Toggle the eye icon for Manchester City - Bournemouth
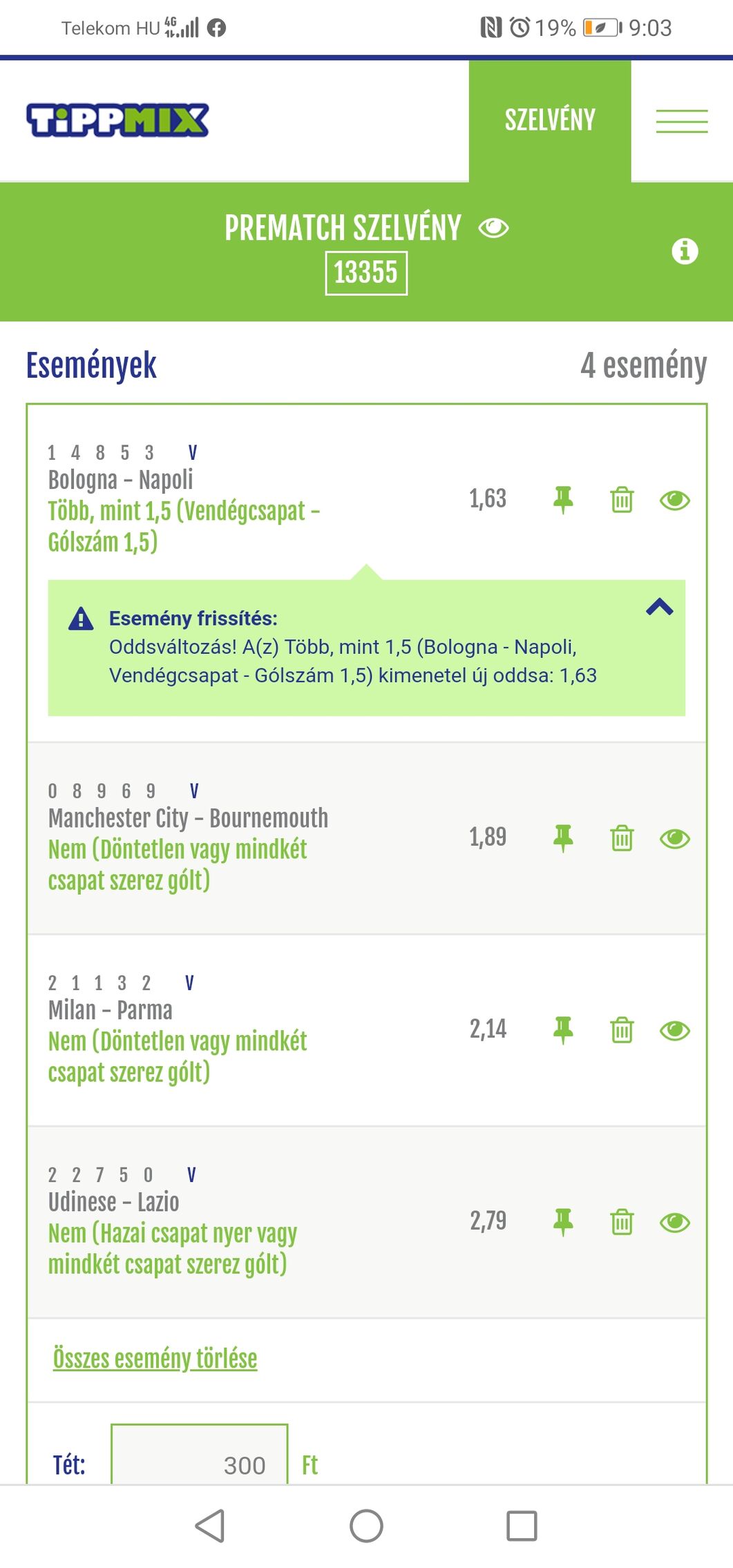The width and height of the screenshot is (733, 1568). coord(674,838)
